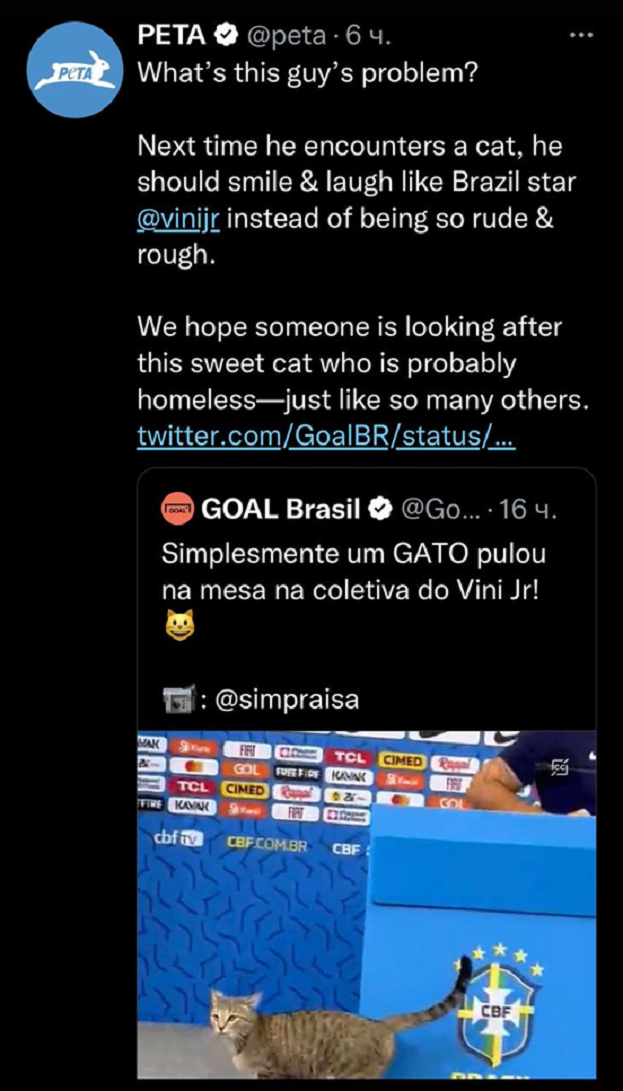This screenshot has width=623, height=1091.
Task: Open the twitter.com/GoalBR/status link
Action: coord(325,436)
